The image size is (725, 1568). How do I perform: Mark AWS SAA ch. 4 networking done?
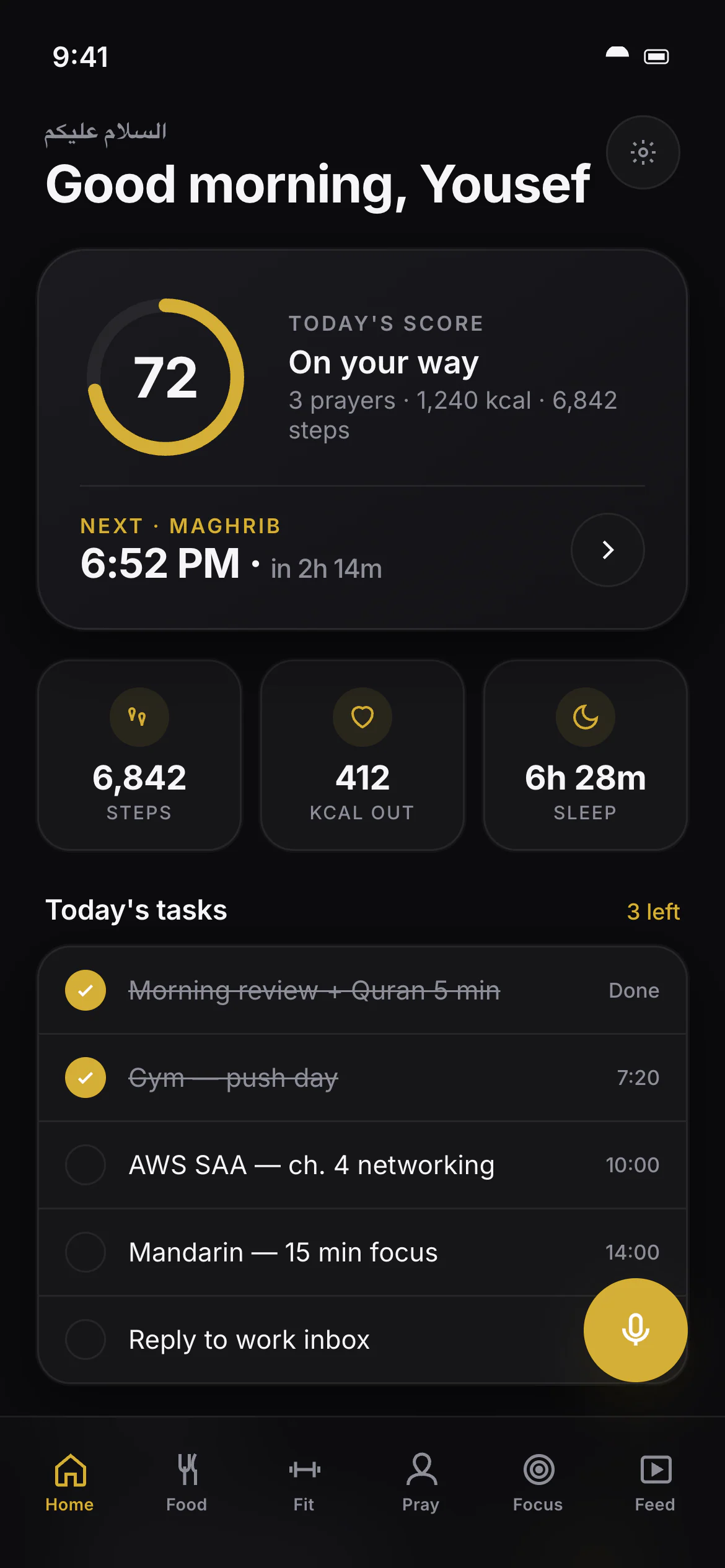86,1165
